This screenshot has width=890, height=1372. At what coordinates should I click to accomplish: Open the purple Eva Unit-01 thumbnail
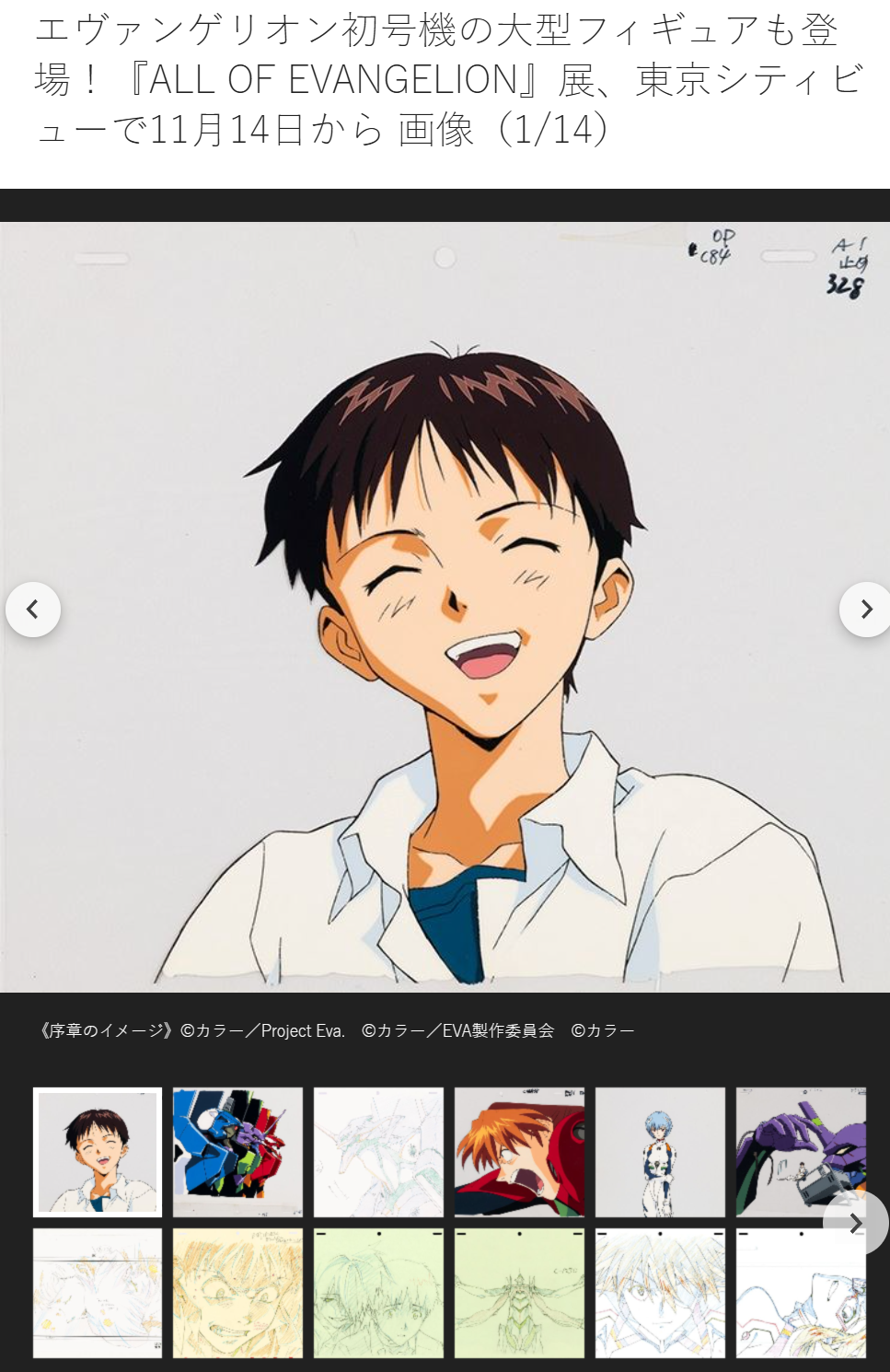point(801,1152)
